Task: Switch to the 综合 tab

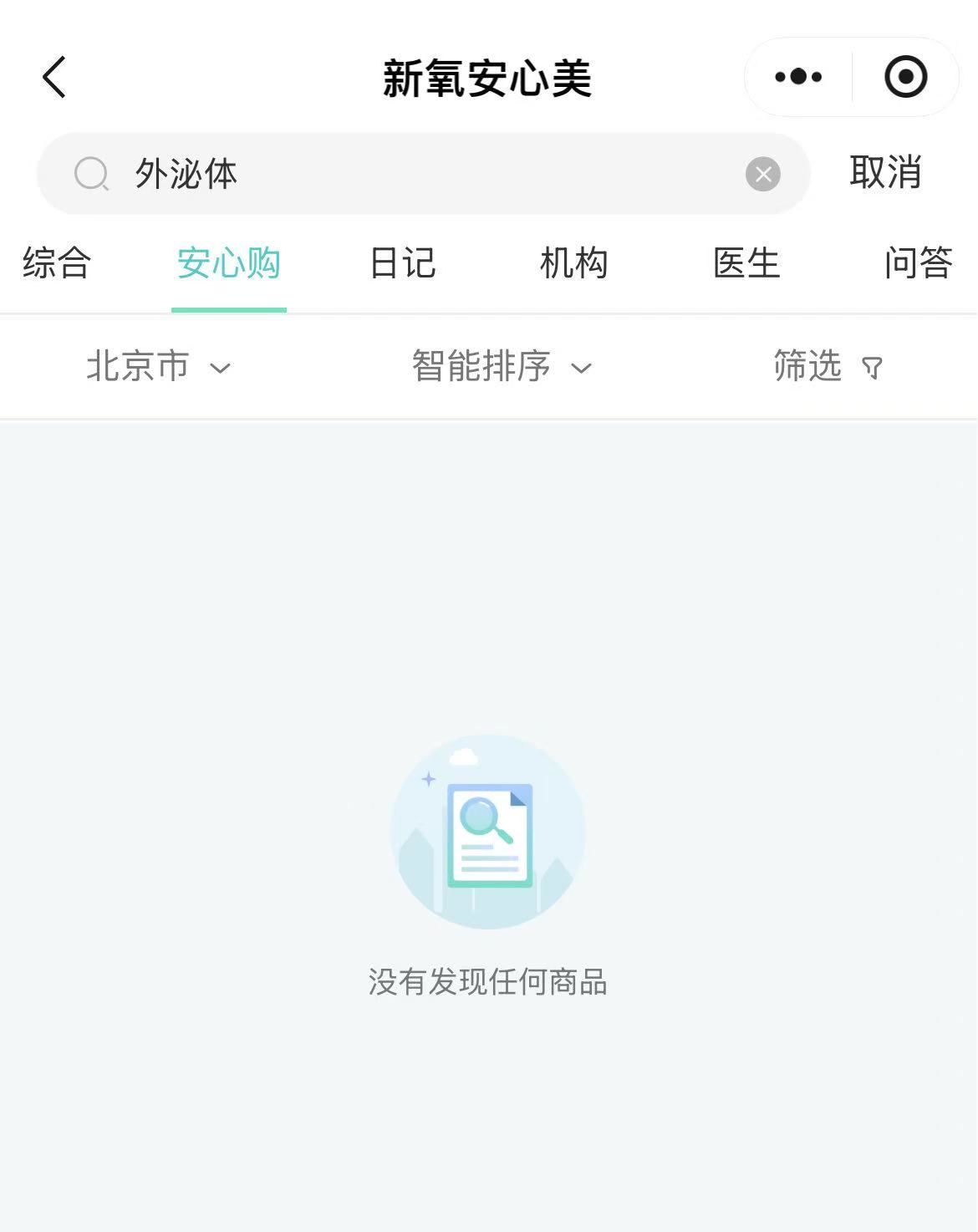Action: [57, 263]
